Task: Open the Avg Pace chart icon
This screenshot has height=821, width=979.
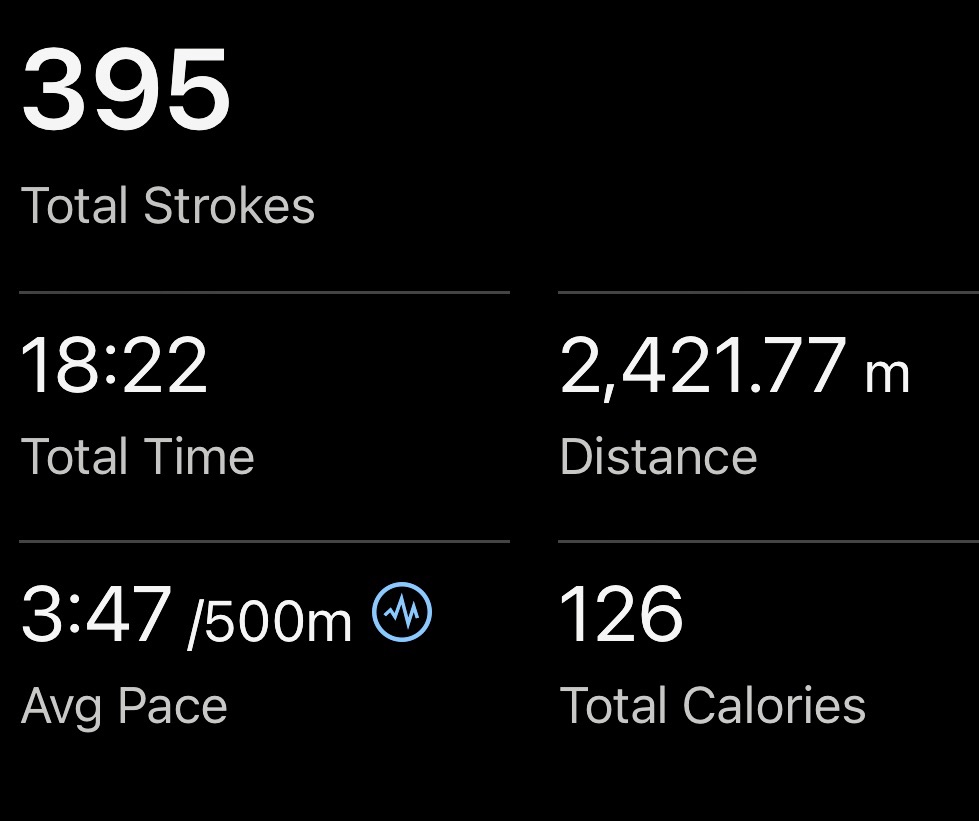Action: pos(402,612)
